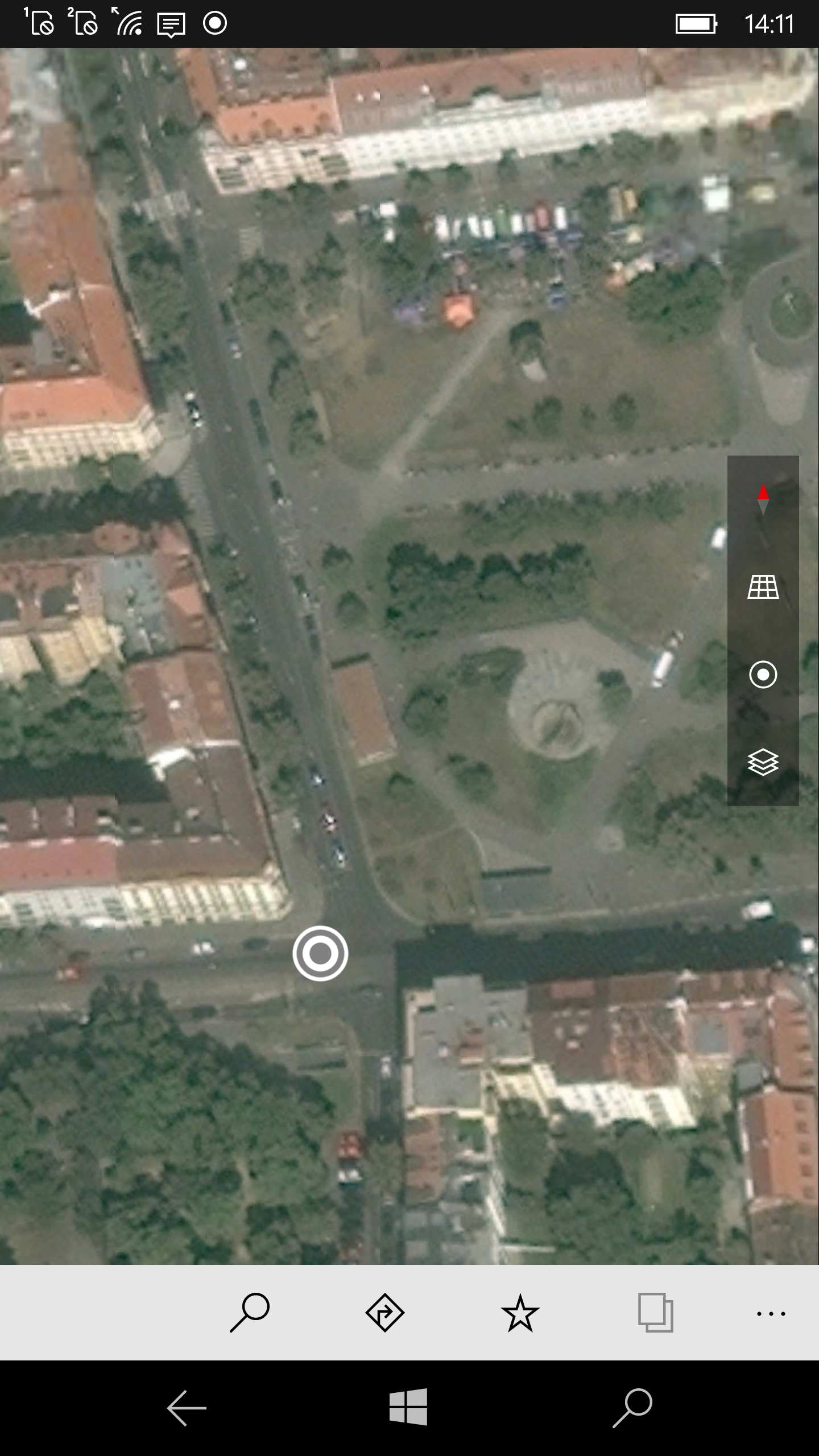Toggle the tilted map perspective view

tap(763, 587)
